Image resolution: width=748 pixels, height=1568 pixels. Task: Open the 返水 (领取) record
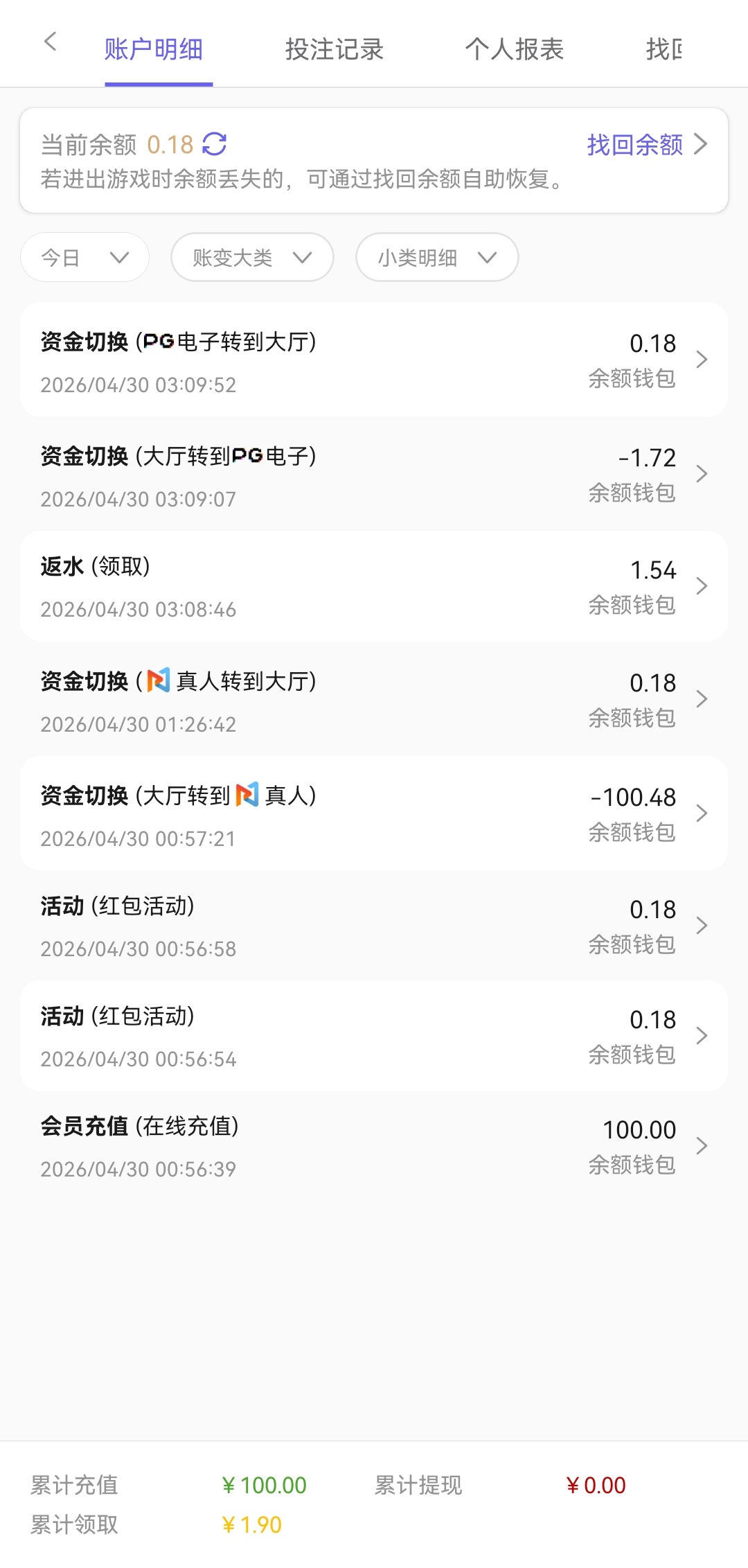[374, 586]
